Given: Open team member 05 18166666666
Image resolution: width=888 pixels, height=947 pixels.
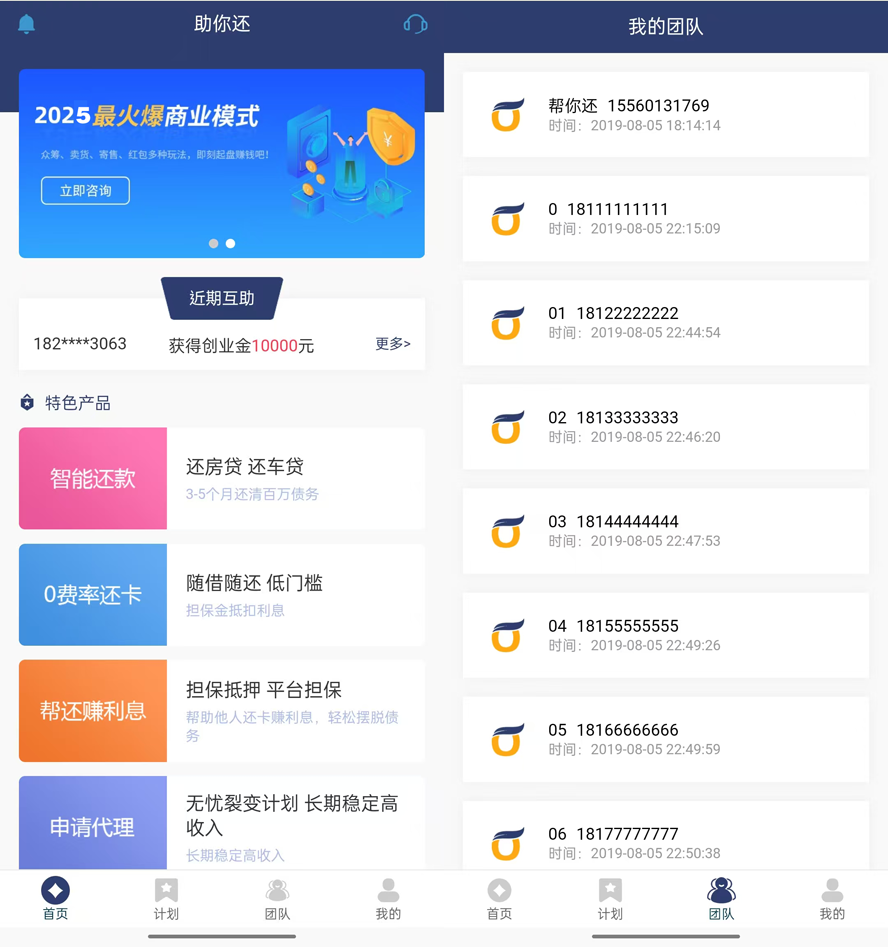Looking at the screenshot, I should pos(665,738).
